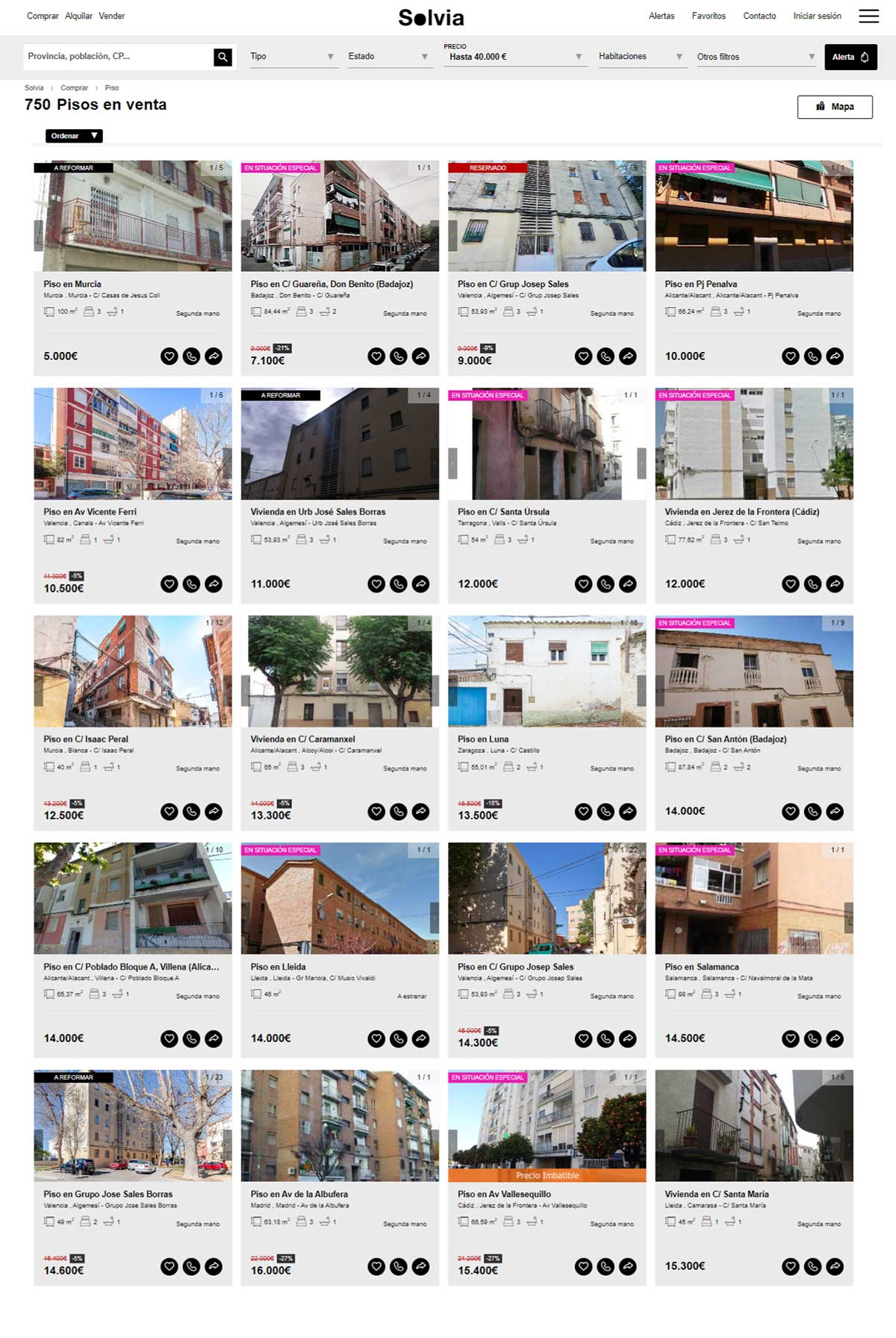Open Otros filtros dropdown
Screen dimensions: 896x1338
pos(756,57)
